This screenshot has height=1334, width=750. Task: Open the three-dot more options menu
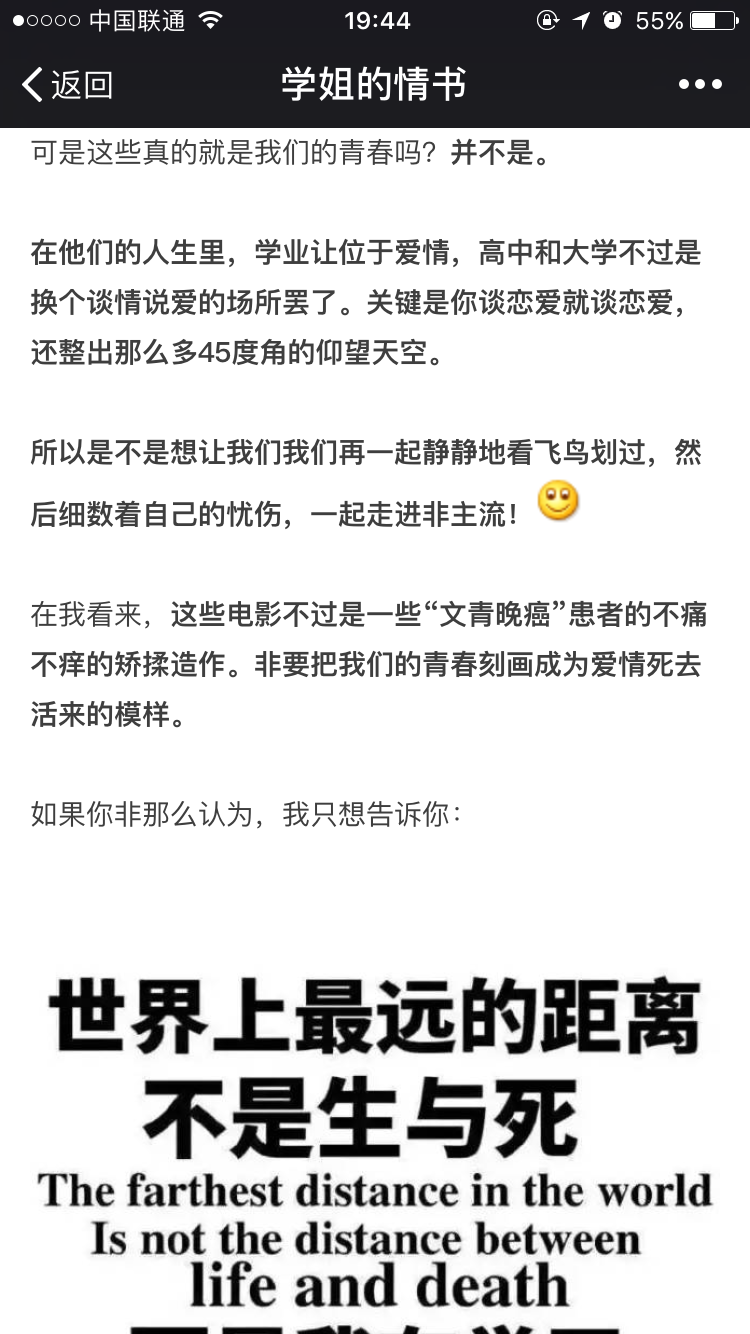[x=699, y=85]
